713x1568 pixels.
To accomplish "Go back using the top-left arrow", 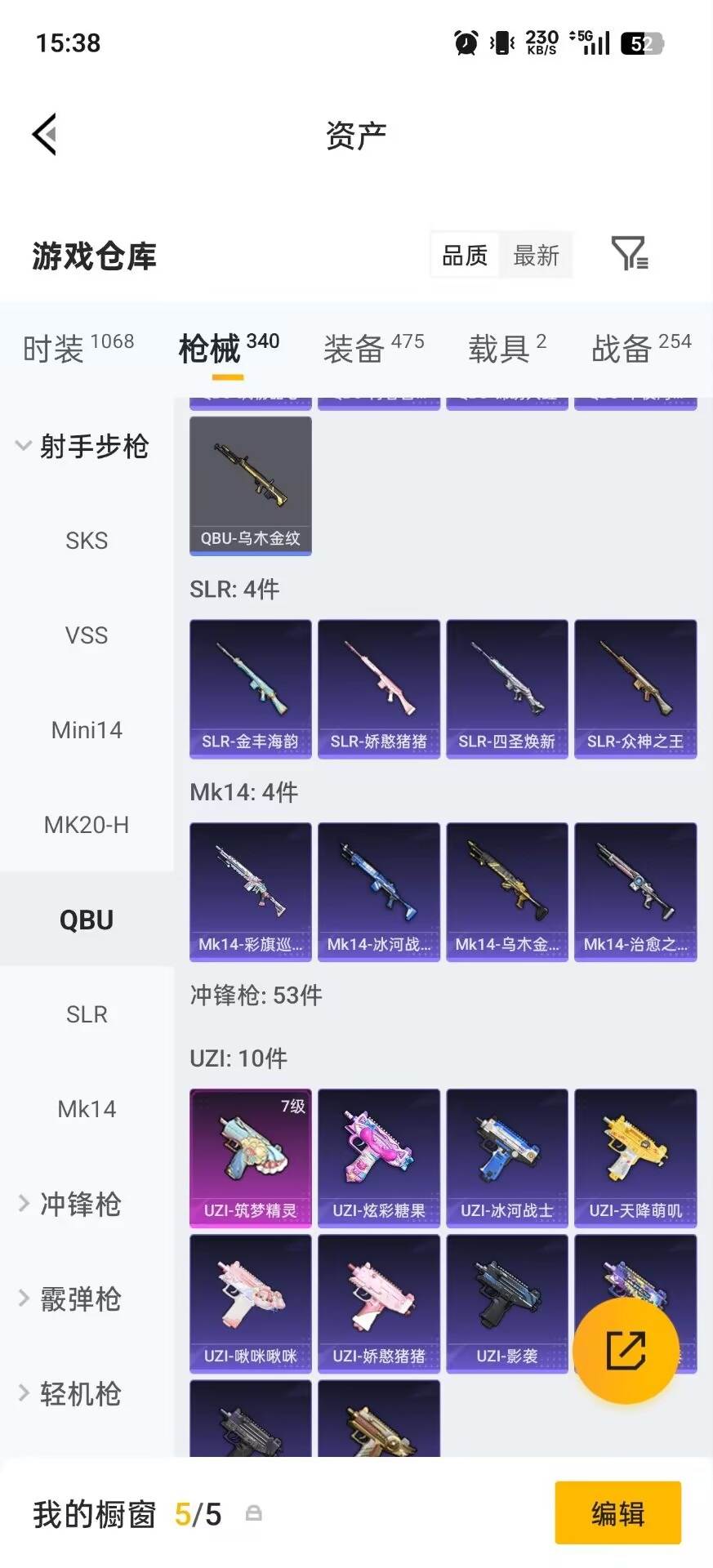I will (44, 134).
